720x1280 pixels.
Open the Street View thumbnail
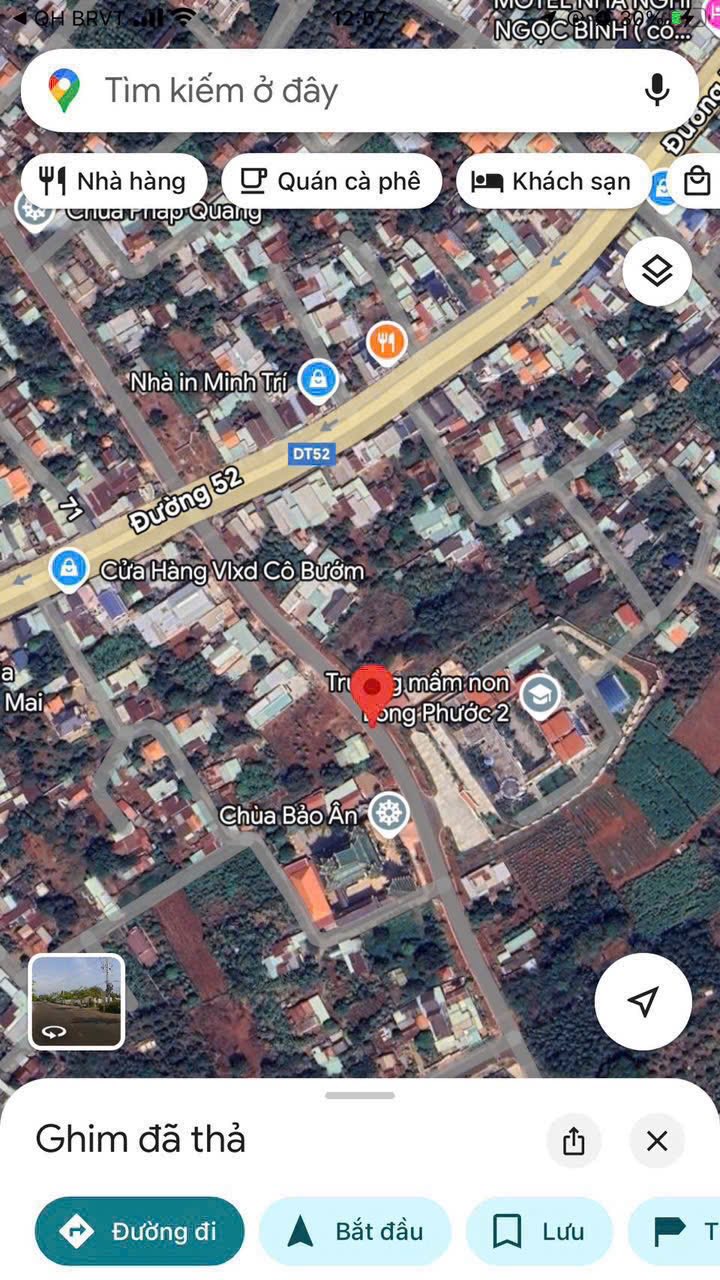(77, 1001)
